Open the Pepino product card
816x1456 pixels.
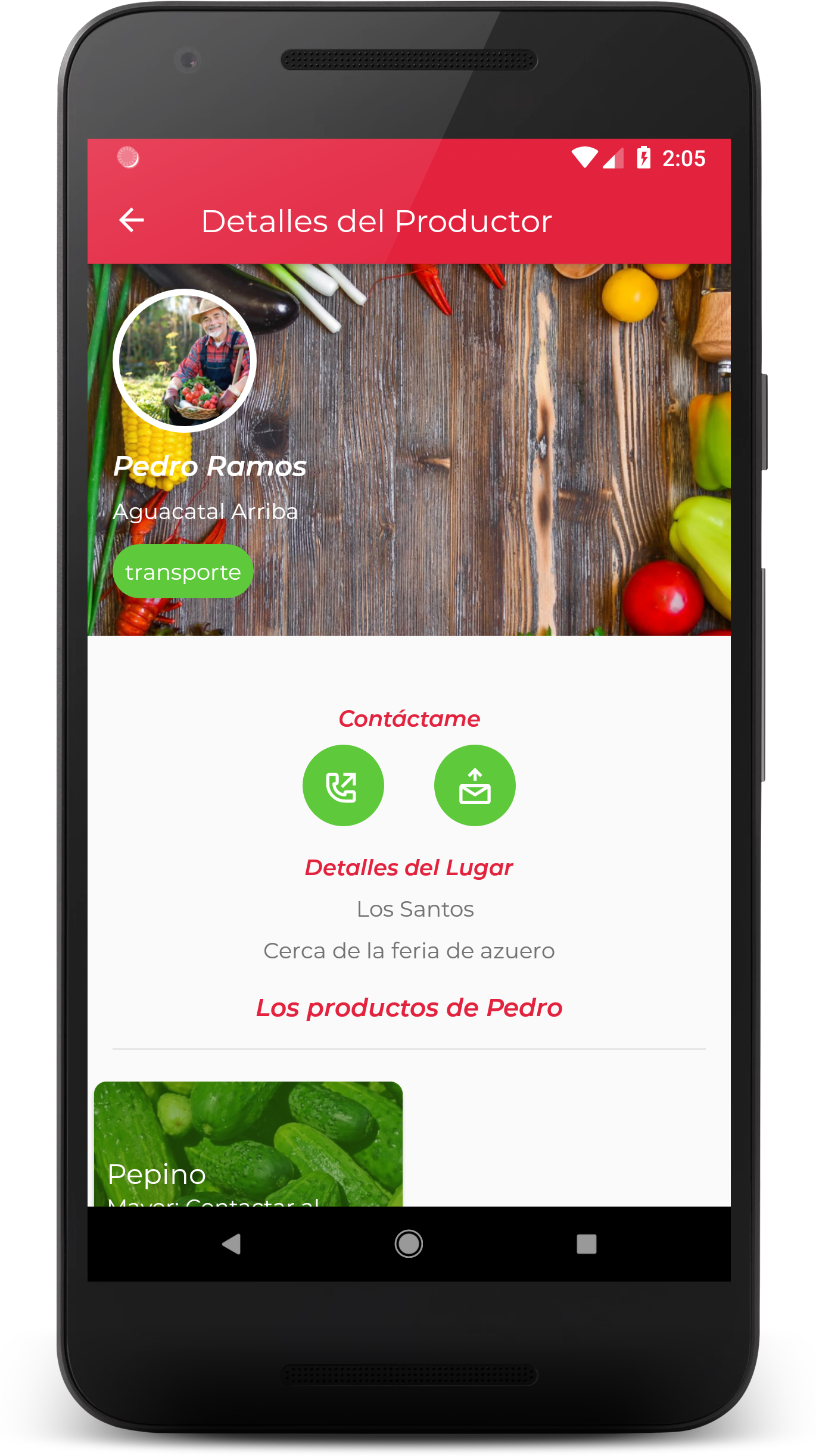click(x=248, y=1143)
